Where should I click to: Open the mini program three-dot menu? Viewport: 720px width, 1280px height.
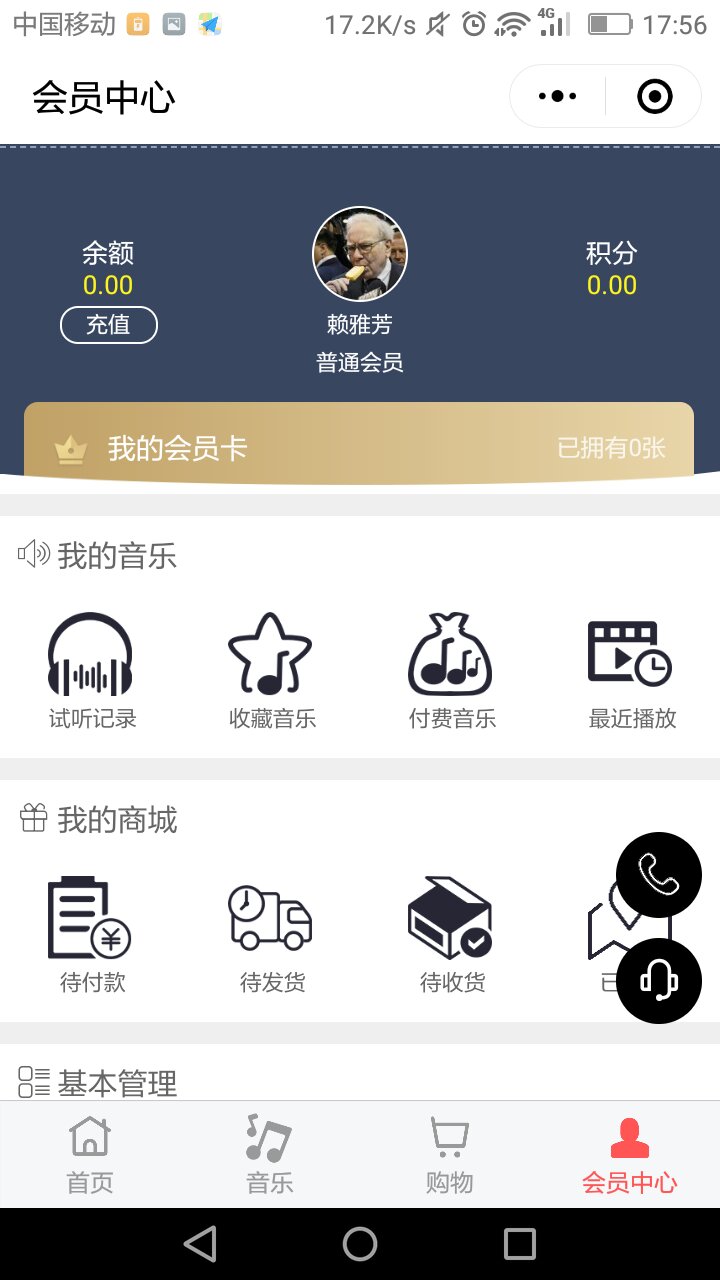[557, 97]
